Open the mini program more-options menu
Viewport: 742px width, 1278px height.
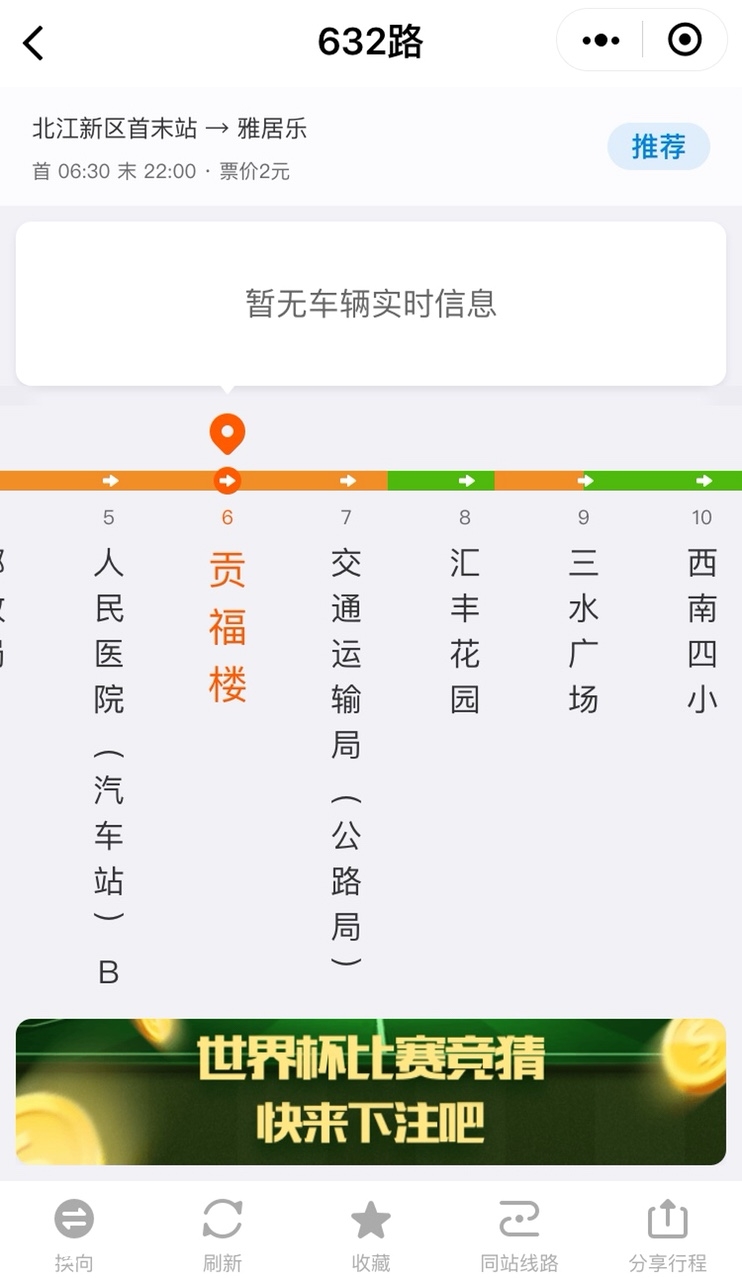[600, 40]
